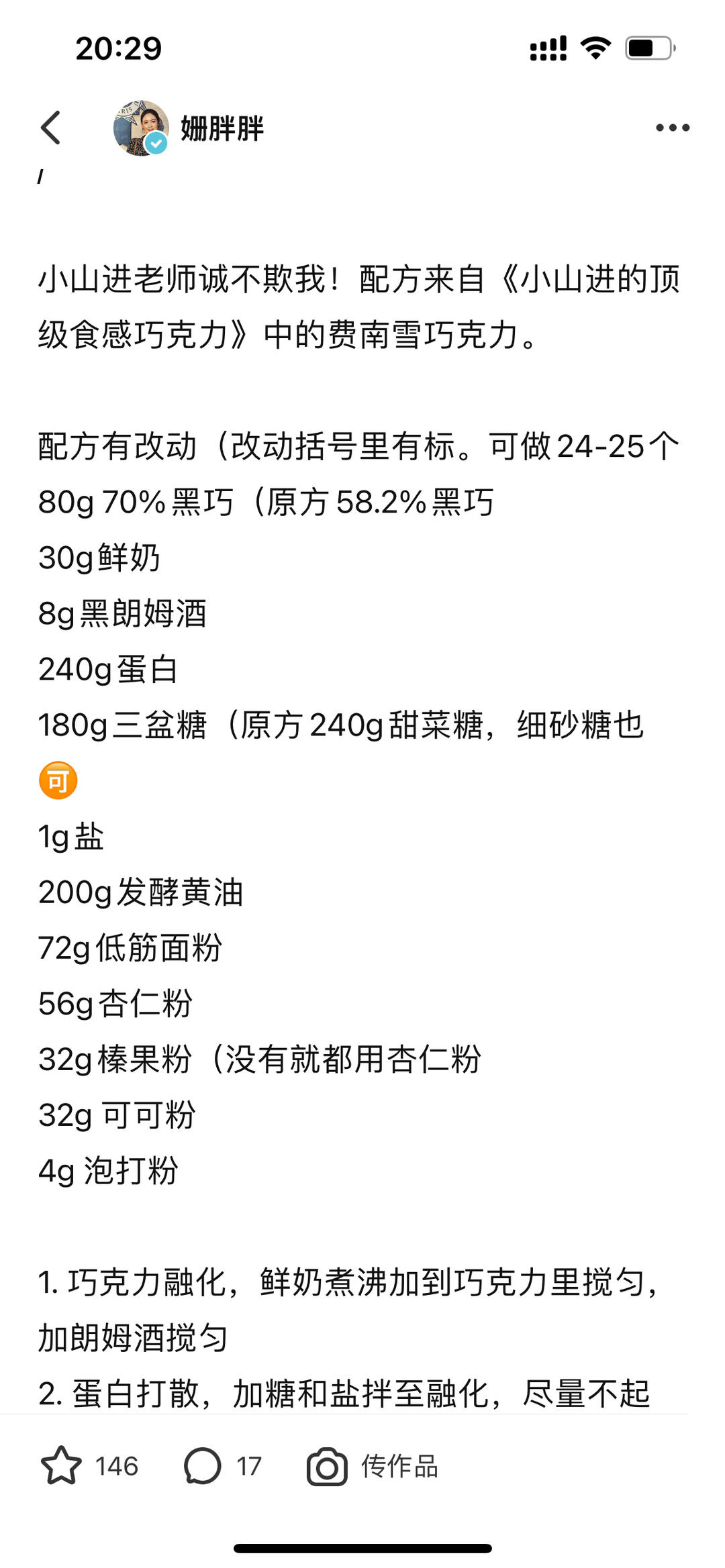Open the three-dot overflow menu
The image size is (725, 1568).
pos(673,127)
